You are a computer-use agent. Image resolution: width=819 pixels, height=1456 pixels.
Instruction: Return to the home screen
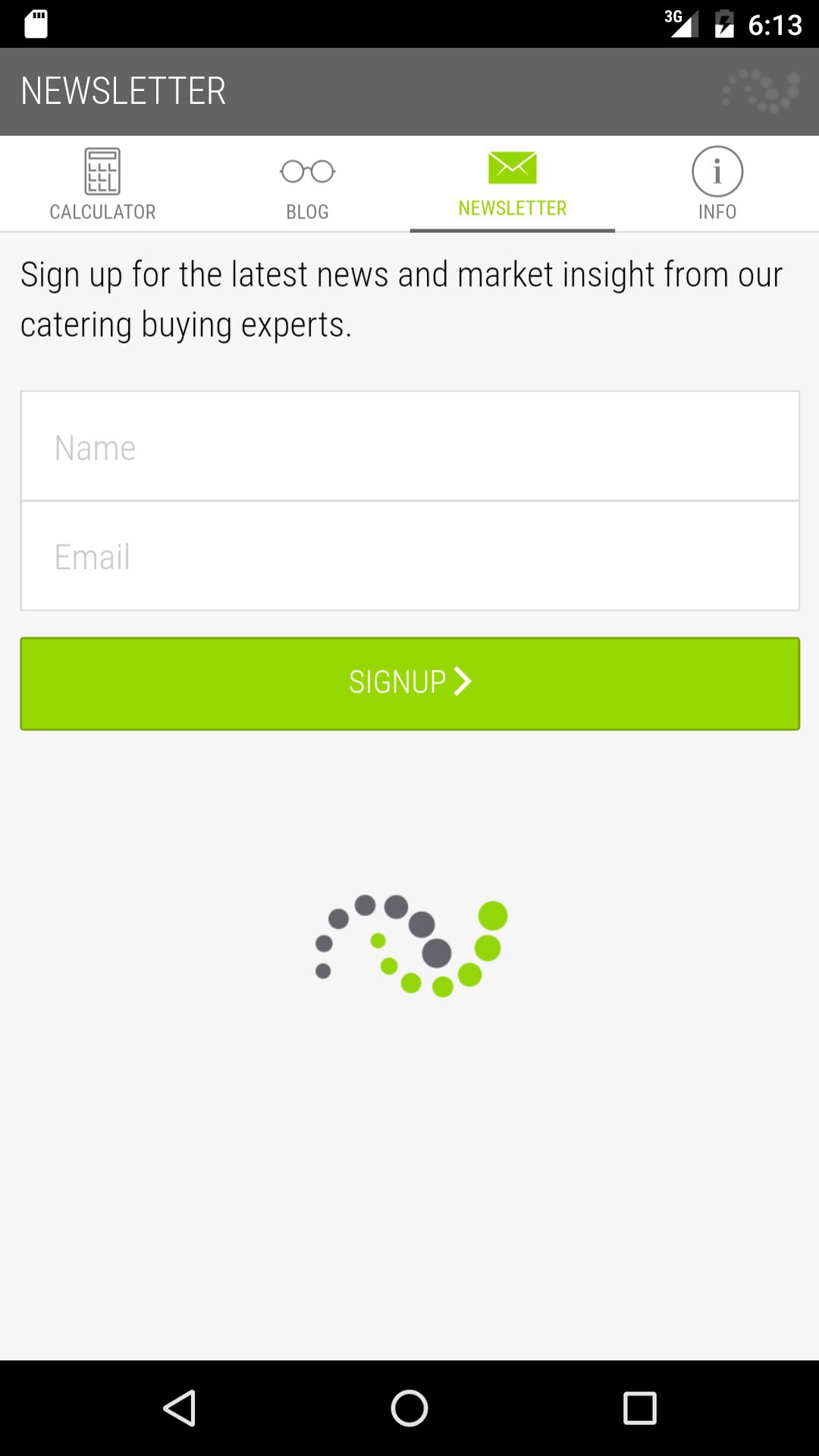tap(409, 1408)
